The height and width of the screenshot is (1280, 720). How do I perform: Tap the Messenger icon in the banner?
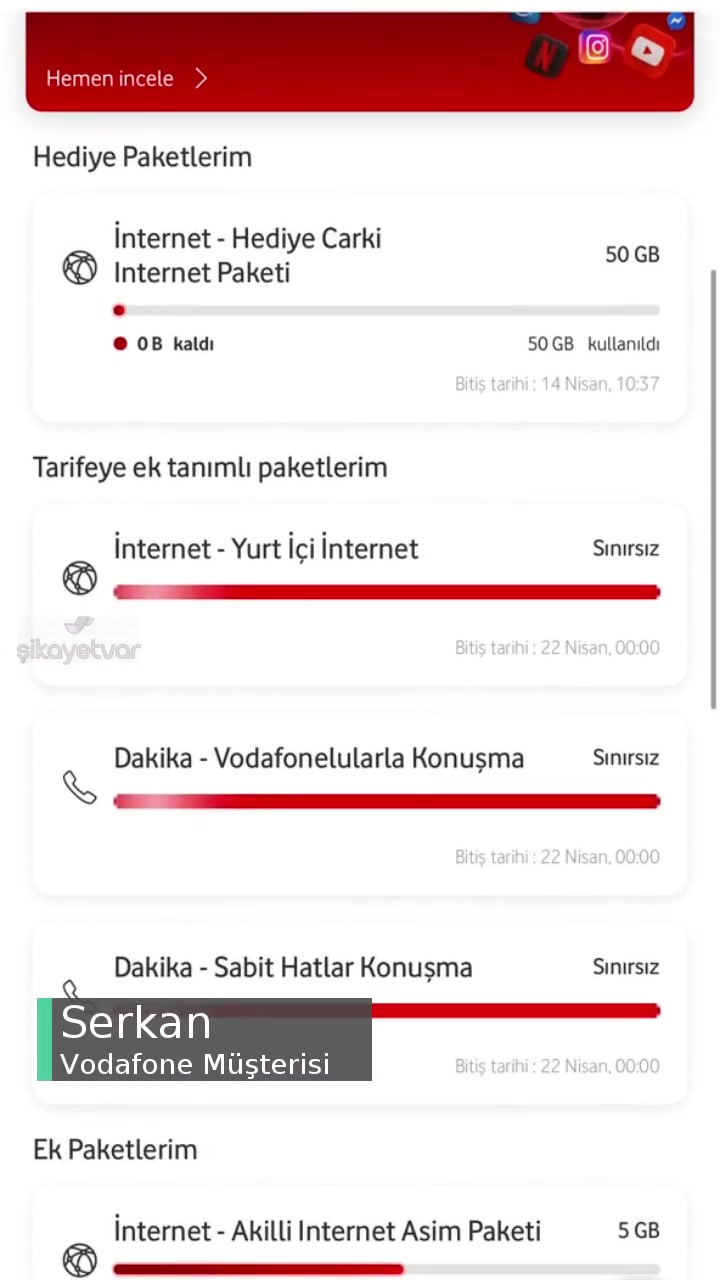tap(677, 21)
